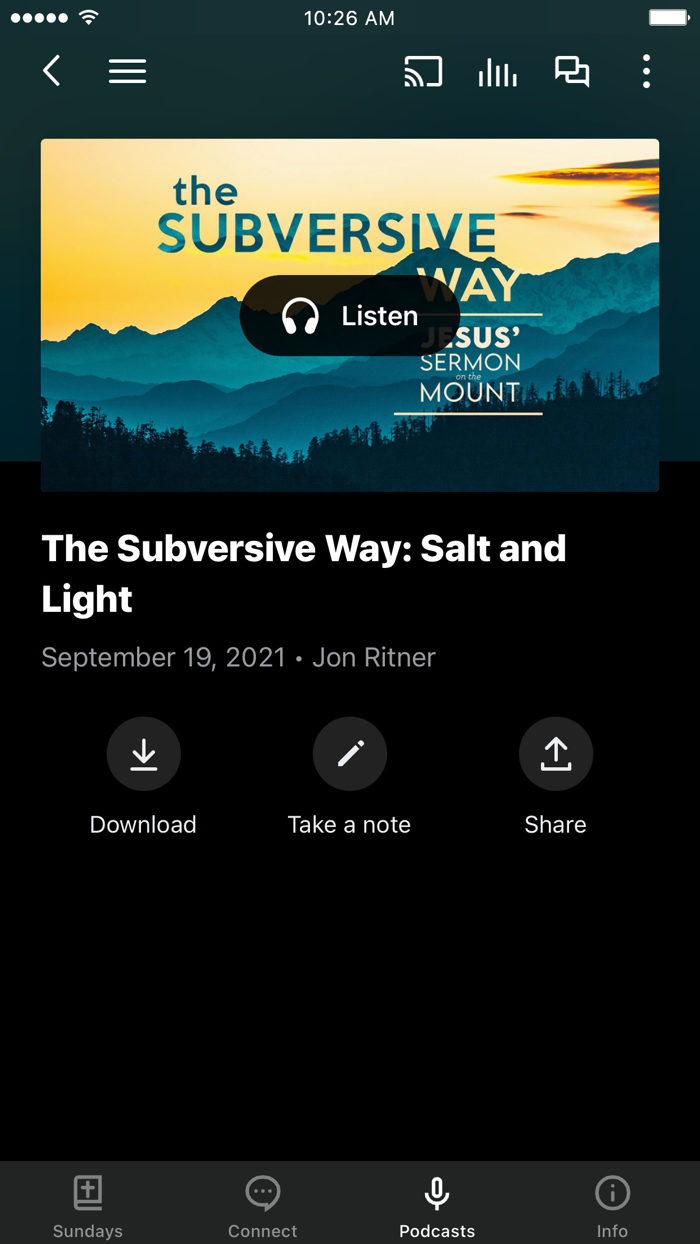Viewport: 700px width, 1244px height.
Task: Tap Listen to play the sermon
Action: (350, 316)
